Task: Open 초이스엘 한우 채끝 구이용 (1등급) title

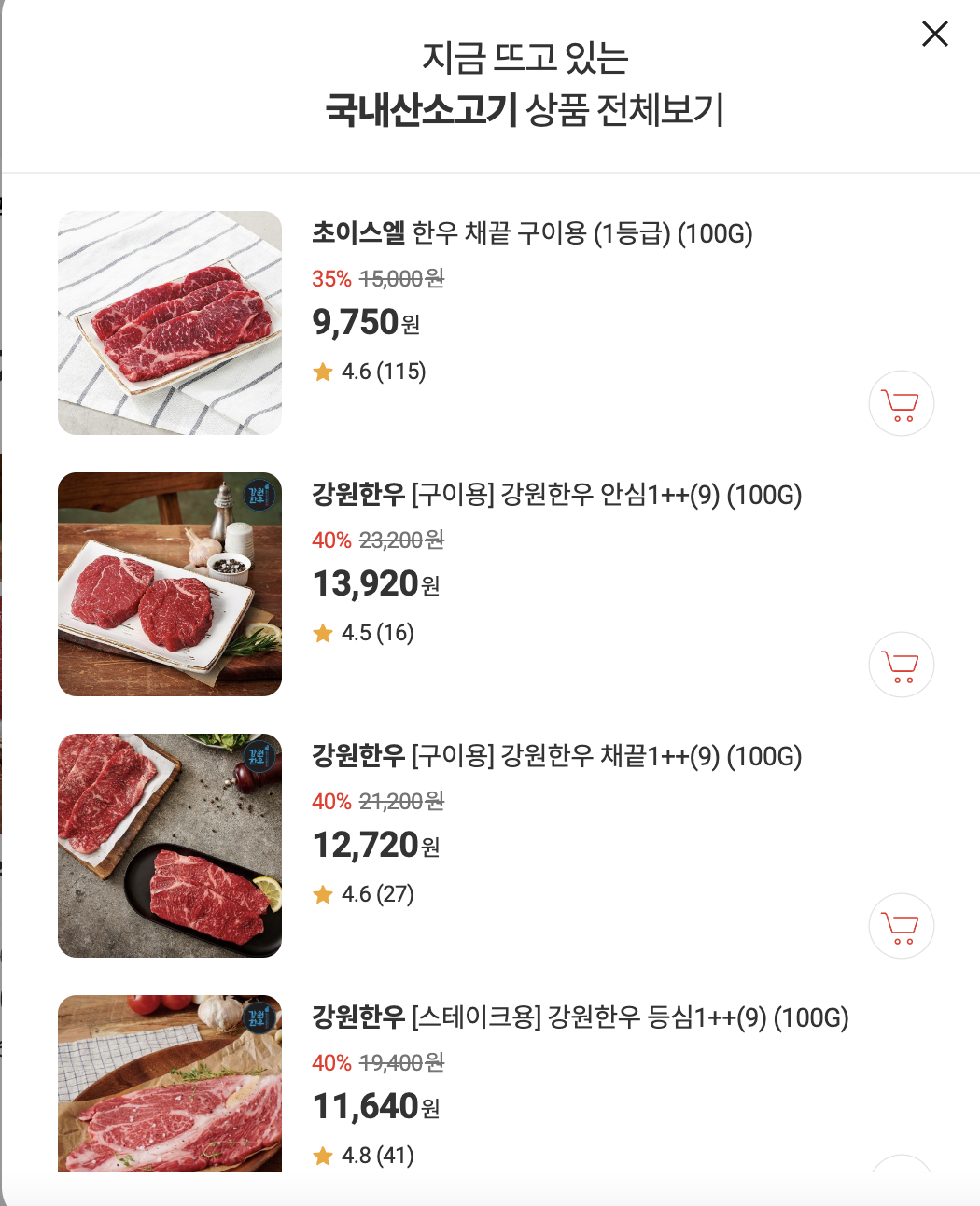Action: click(532, 233)
